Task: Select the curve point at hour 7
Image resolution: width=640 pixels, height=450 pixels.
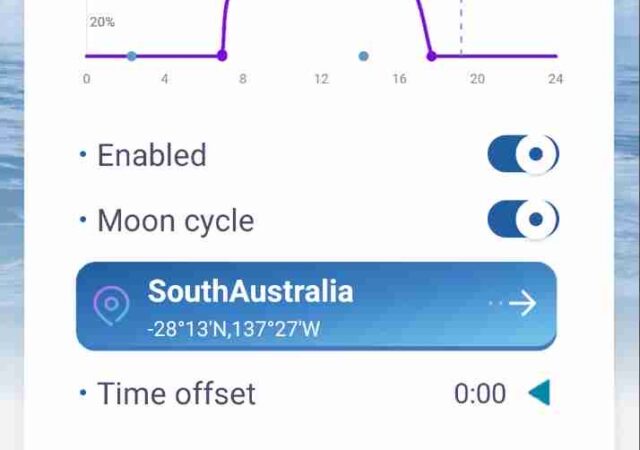Action: click(x=222, y=56)
